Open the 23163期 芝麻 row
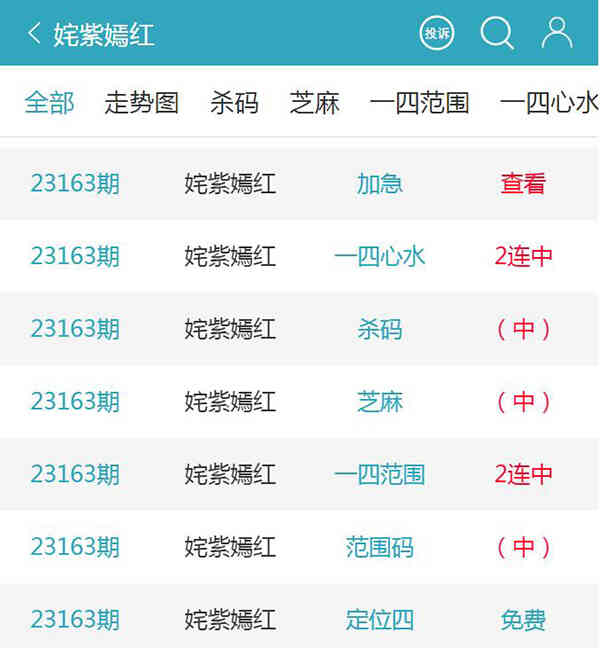 [380, 402]
